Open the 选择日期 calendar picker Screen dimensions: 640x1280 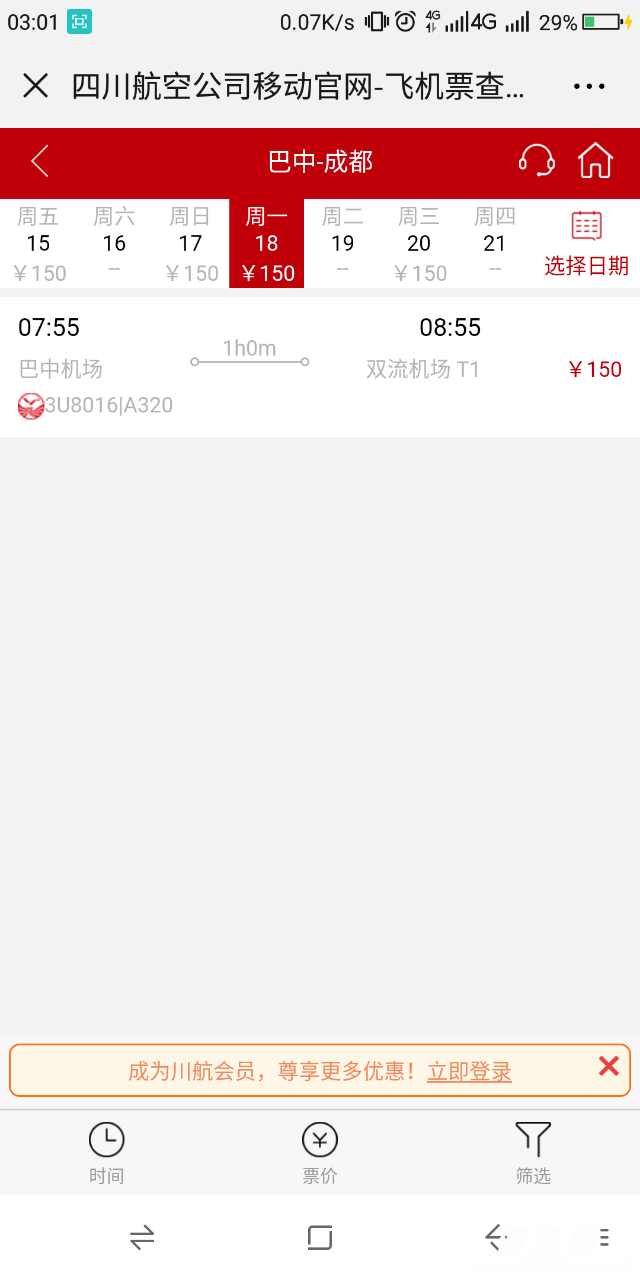[586, 244]
